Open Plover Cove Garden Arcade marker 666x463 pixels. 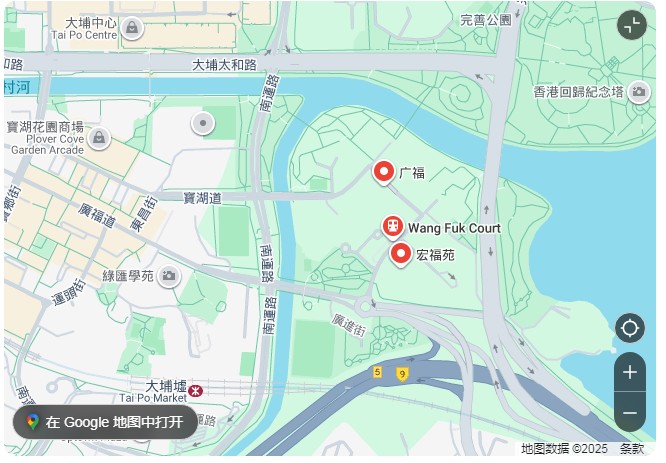coord(98,138)
